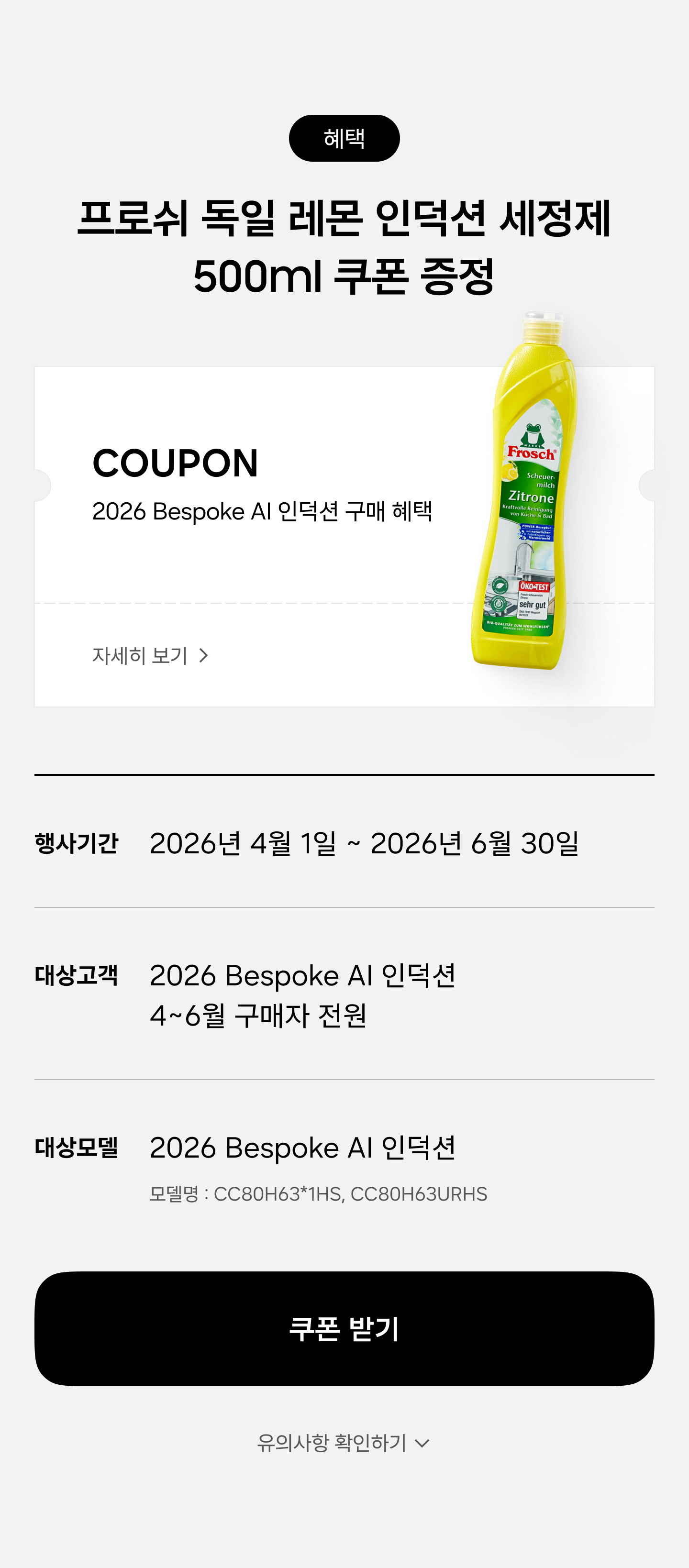Expand 유의사항 확인하기
The image size is (689, 1568).
click(x=343, y=1443)
